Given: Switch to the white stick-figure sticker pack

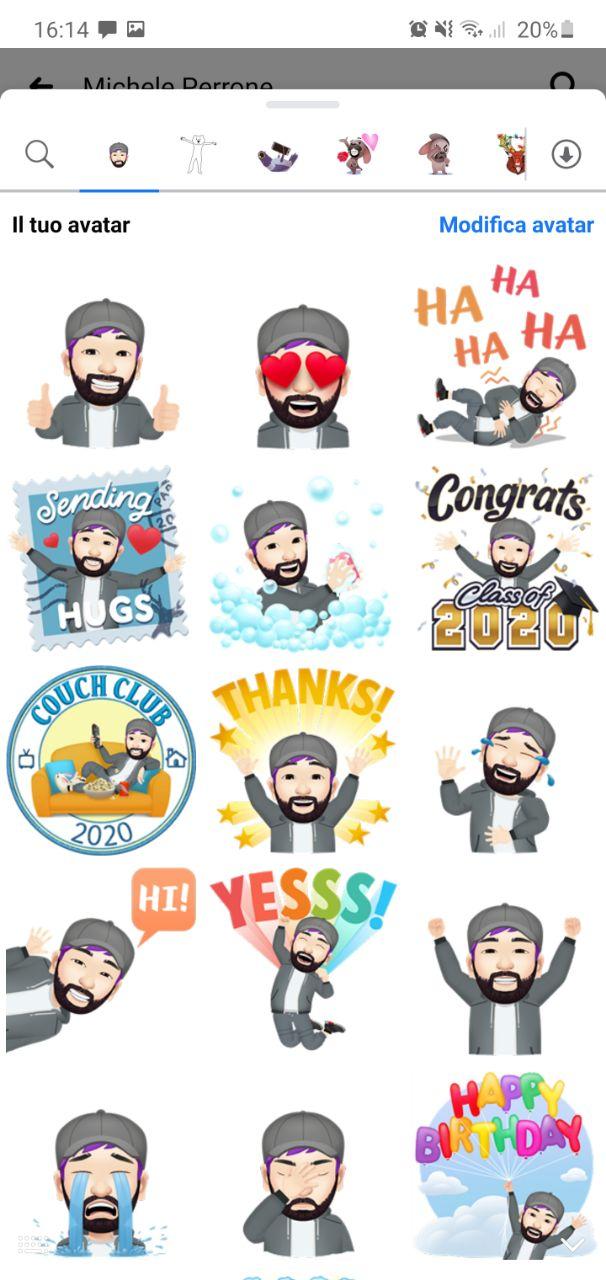Looking at the screenshot, I should click(198, 155).
